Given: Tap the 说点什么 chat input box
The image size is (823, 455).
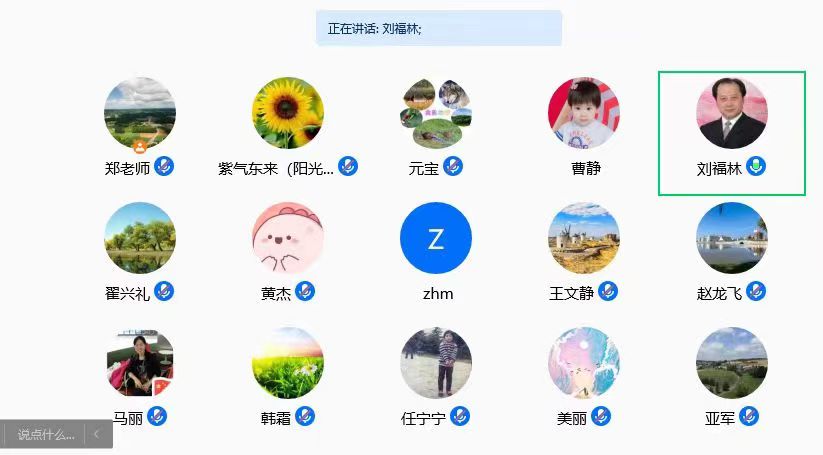Looking at the screenshot, I should (45, 435).
